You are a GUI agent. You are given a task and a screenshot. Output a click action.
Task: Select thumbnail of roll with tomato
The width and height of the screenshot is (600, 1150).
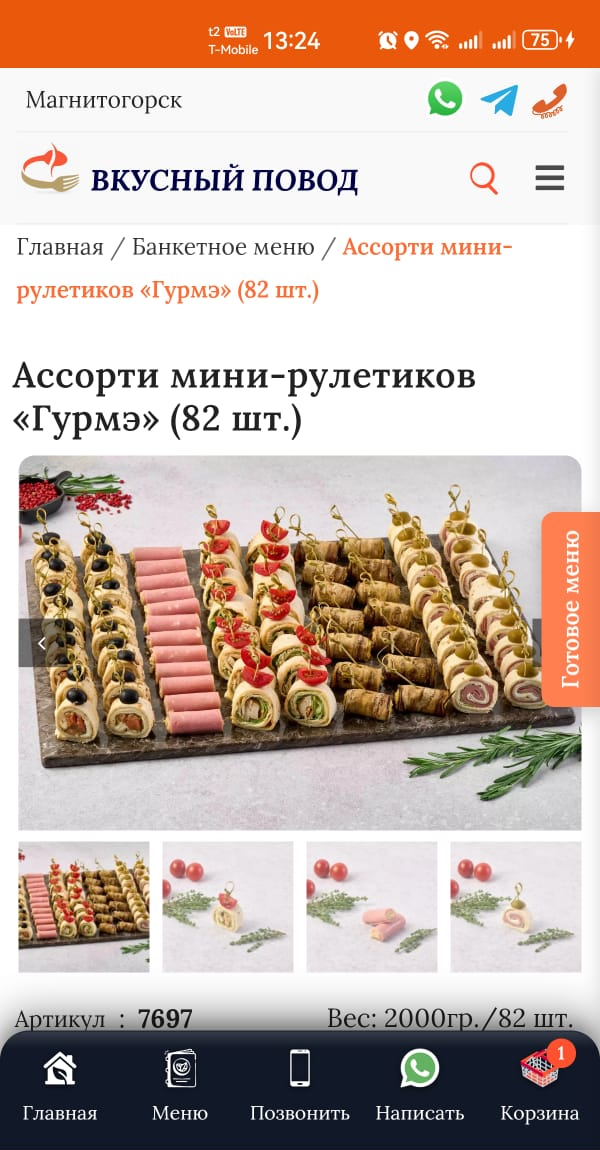tap(227, 907)
